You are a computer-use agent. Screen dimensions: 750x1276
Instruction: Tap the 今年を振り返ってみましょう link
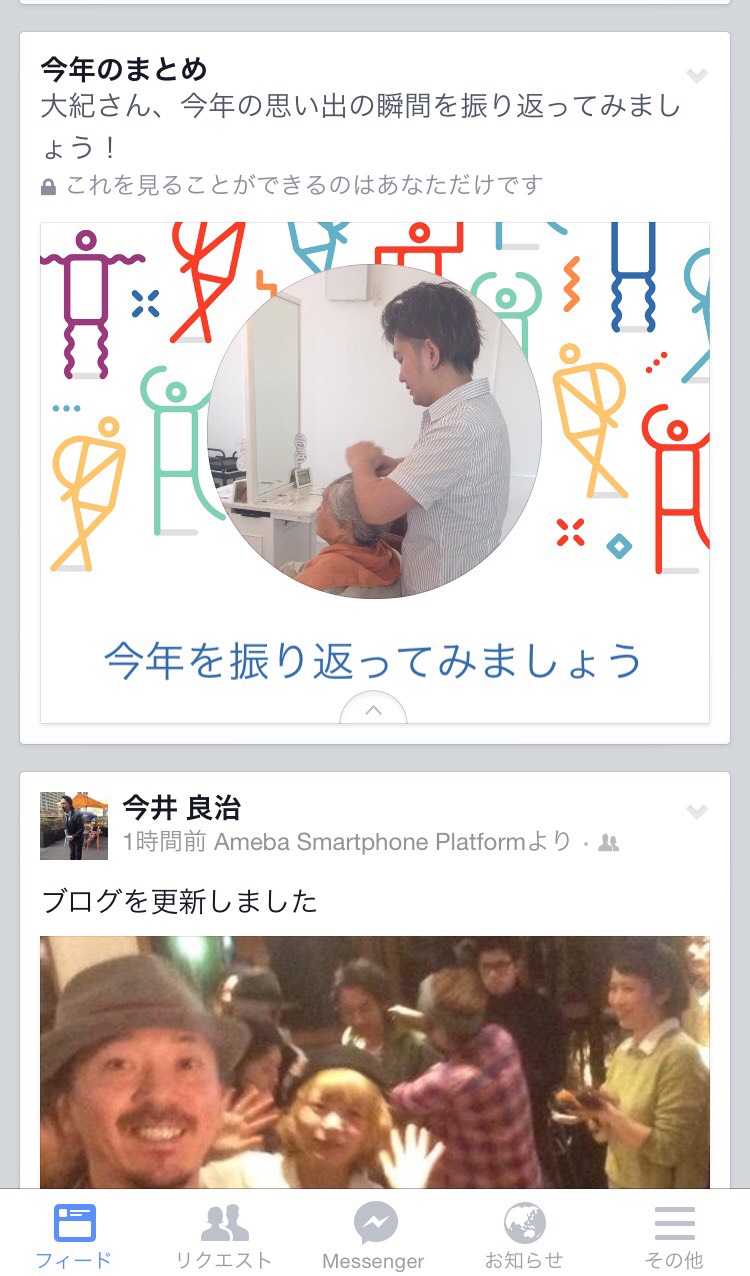click(x=373, y=661)
